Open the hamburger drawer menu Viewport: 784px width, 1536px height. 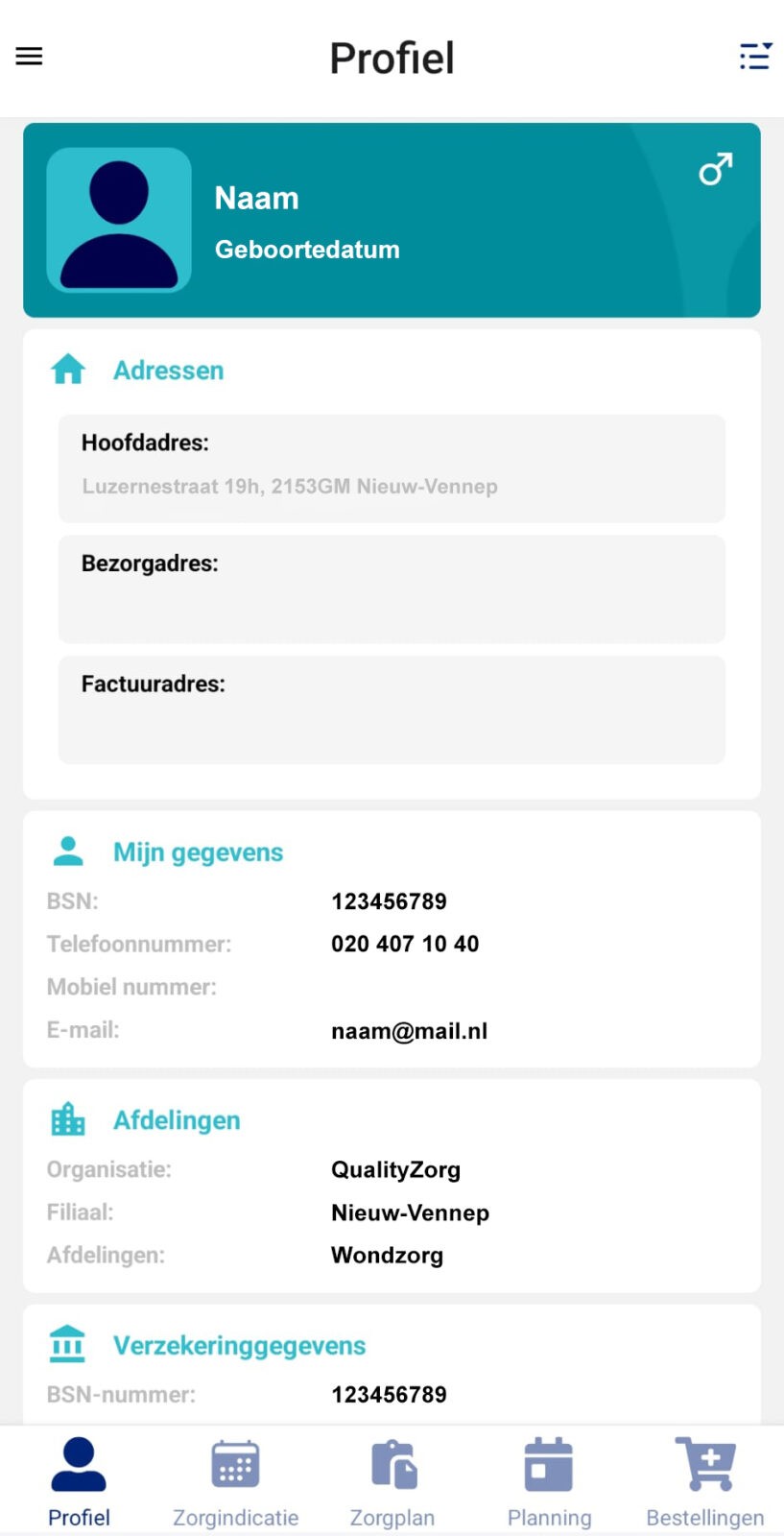29,57
